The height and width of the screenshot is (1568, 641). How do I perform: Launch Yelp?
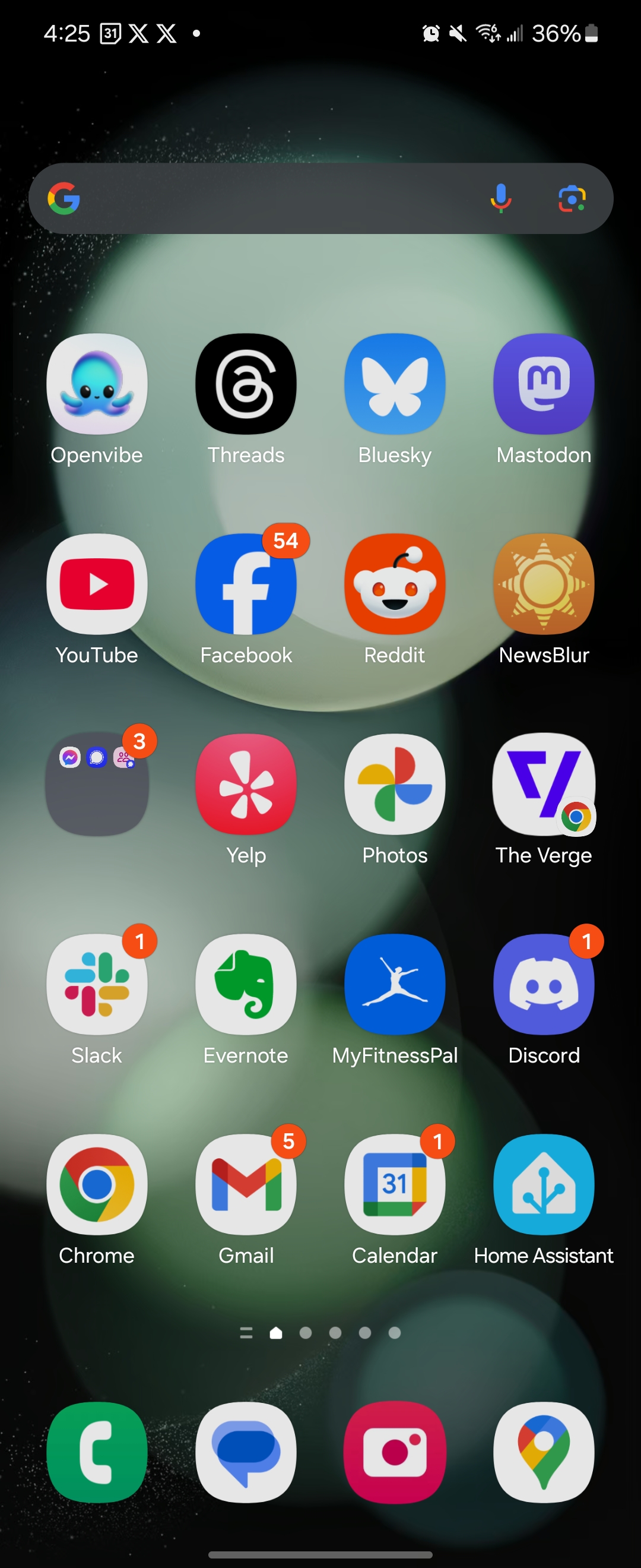[246, 784]
